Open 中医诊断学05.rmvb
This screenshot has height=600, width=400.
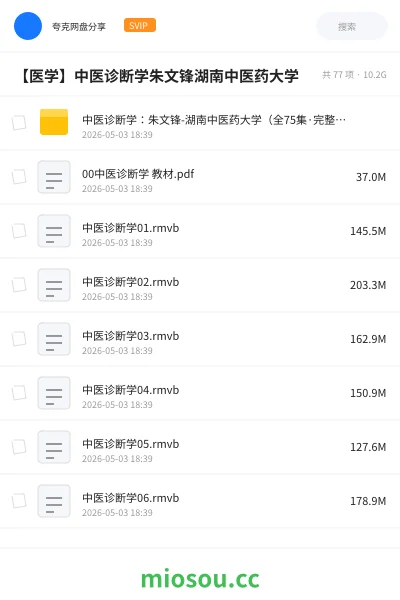tap(200, 447)
